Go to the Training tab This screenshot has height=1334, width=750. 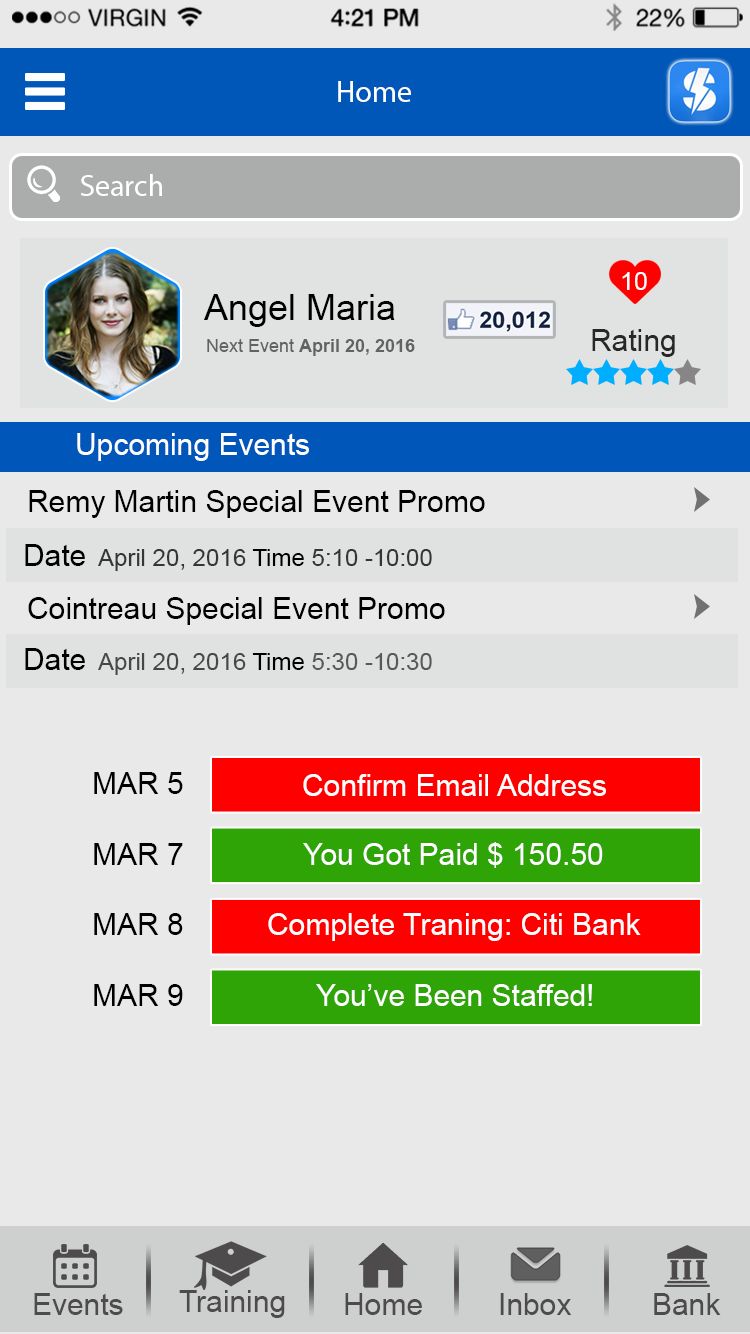(x=232, y=1281)
